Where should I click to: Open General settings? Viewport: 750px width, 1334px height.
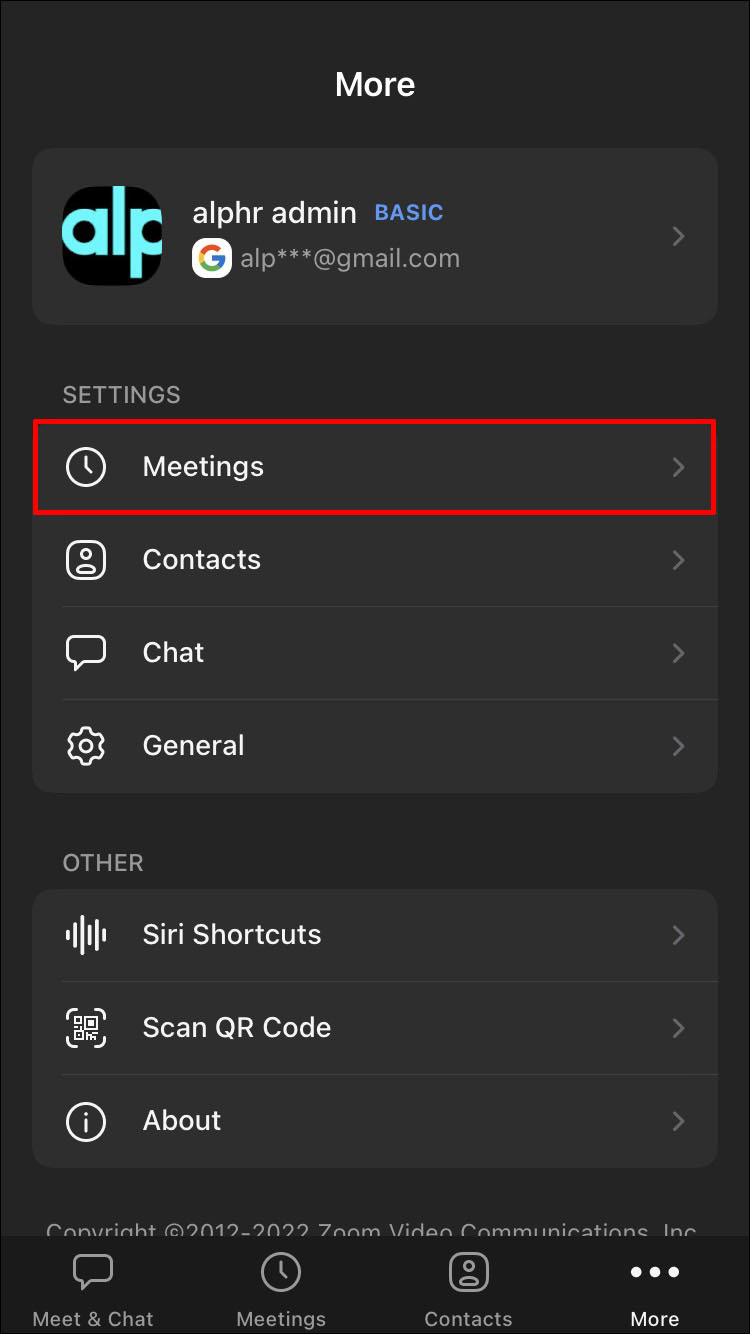pyautogui.click(x=374, y=746)
